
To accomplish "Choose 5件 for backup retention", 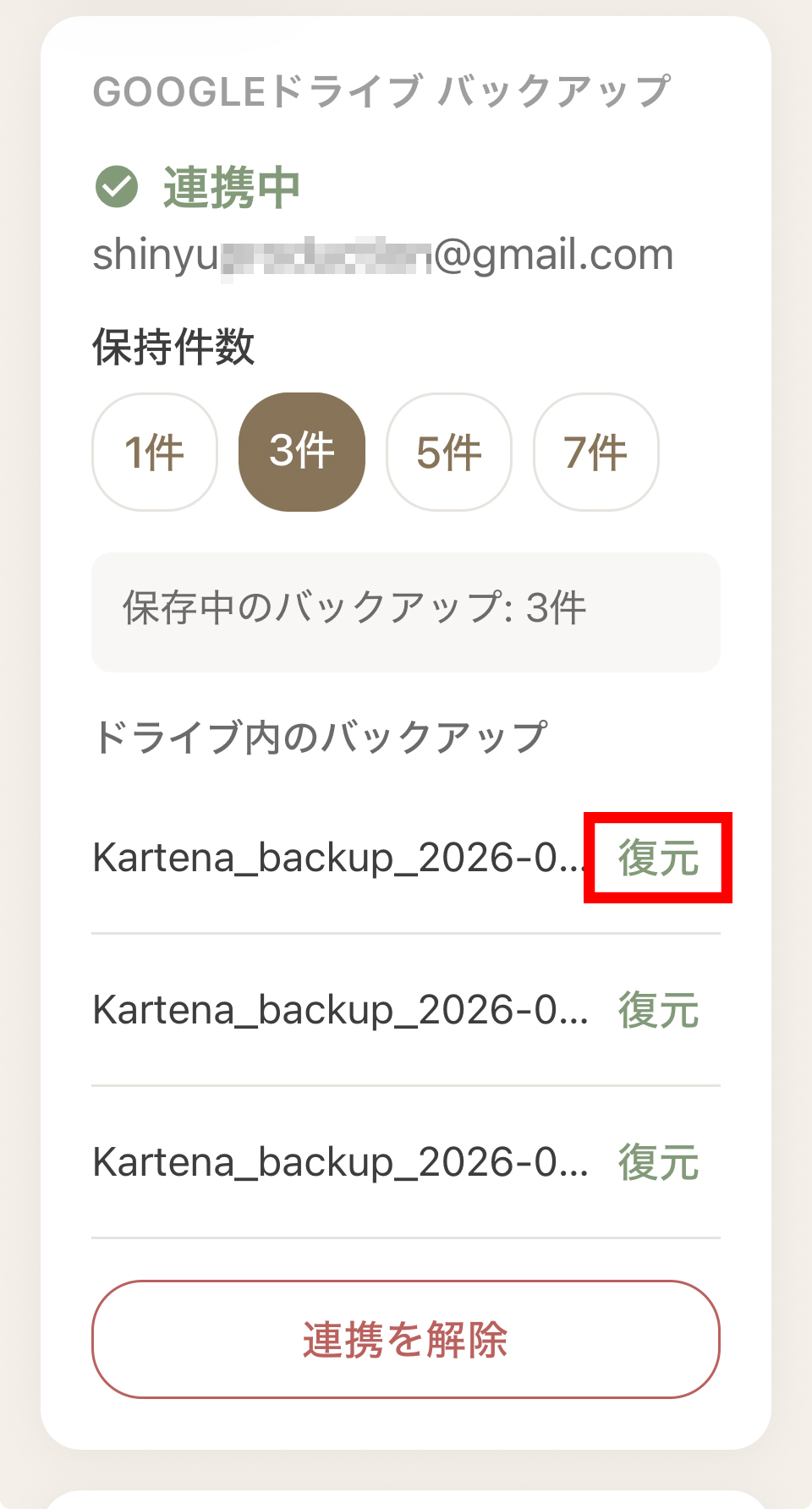I will [x=449, y=452].
